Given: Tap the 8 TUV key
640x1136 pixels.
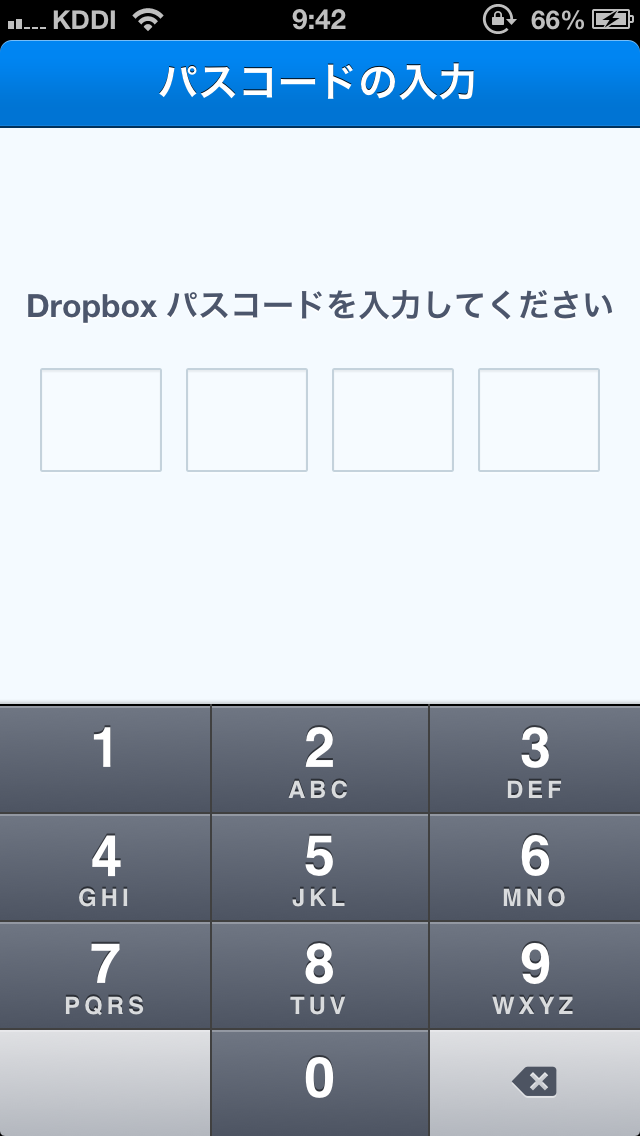Looking at the screenshot, I should point(320,976).
